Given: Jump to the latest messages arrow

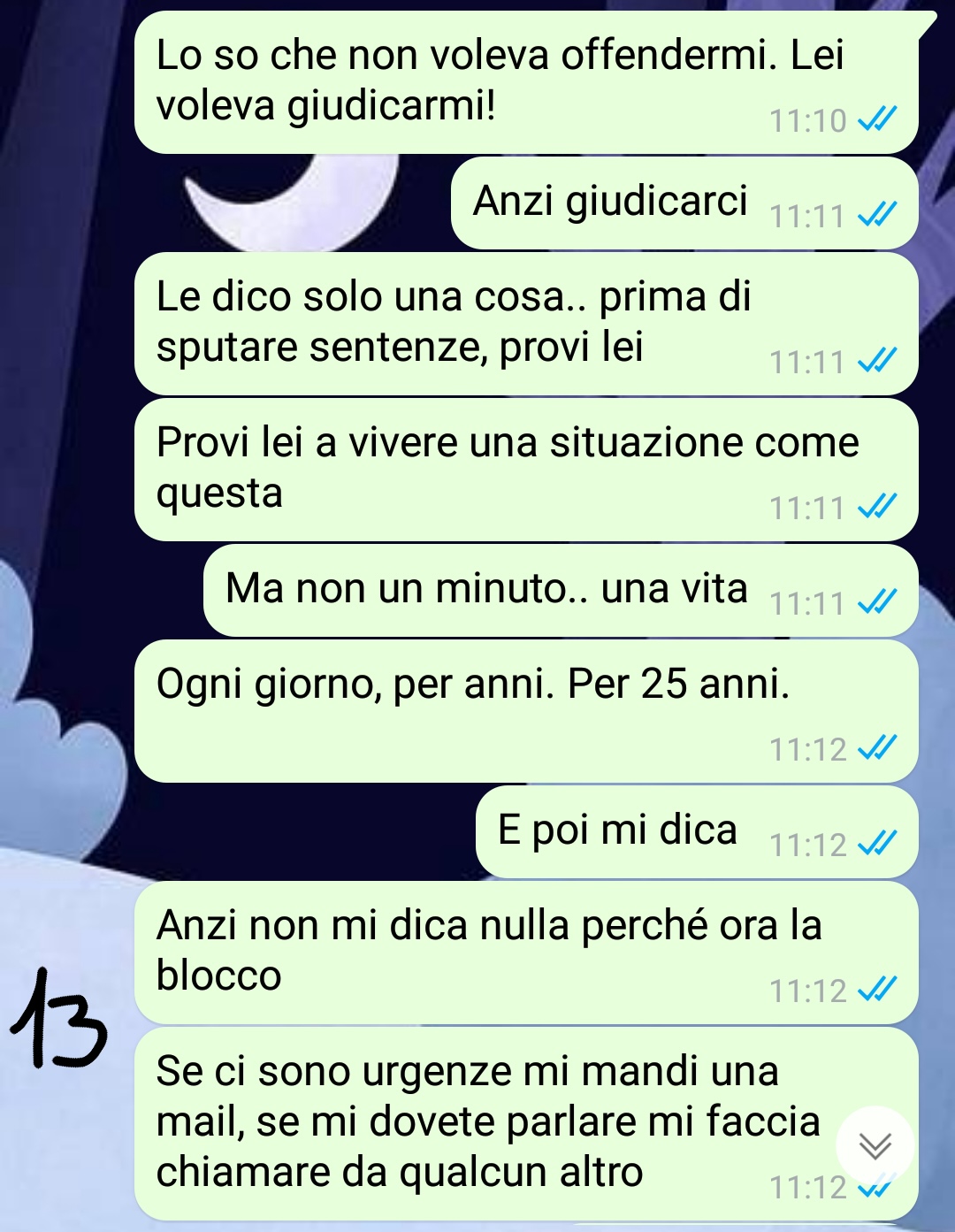Looking at the screenshot, I should pos(875,1145).
